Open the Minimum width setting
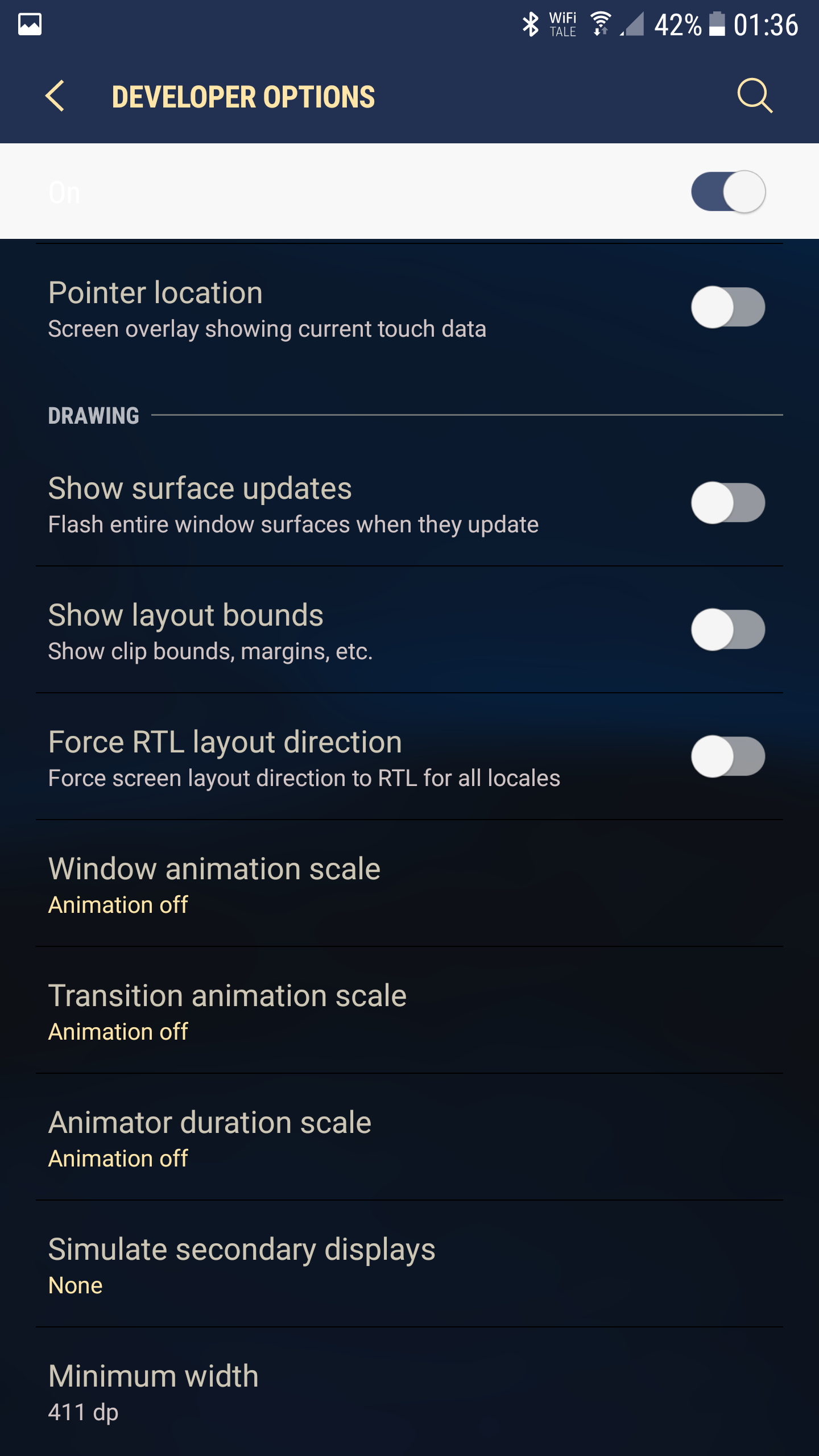The width and height of the screenshot is (819, 1456). (409, 1392)
